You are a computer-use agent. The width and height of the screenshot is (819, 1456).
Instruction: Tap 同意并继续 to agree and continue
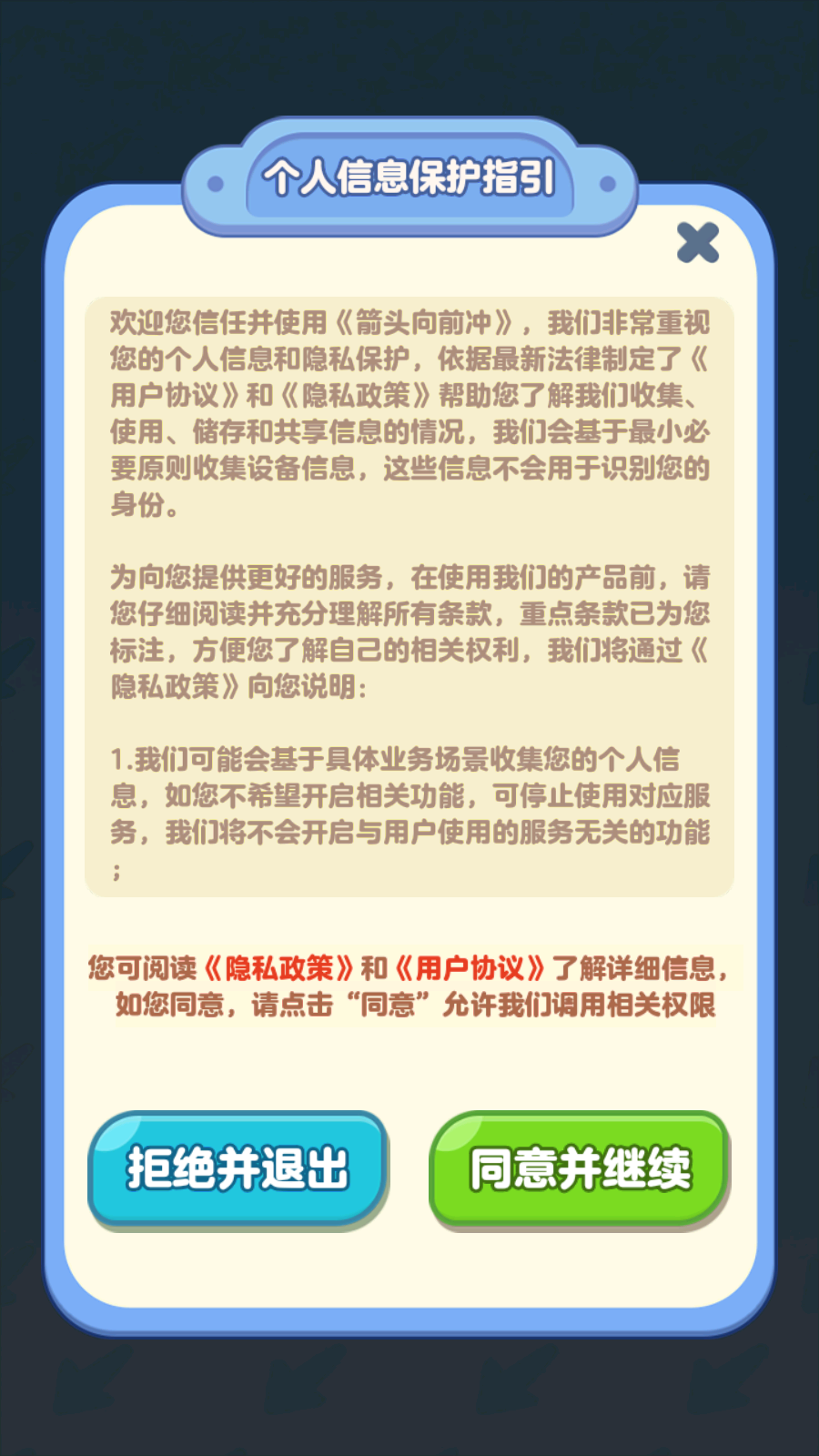pos(580,1168)
